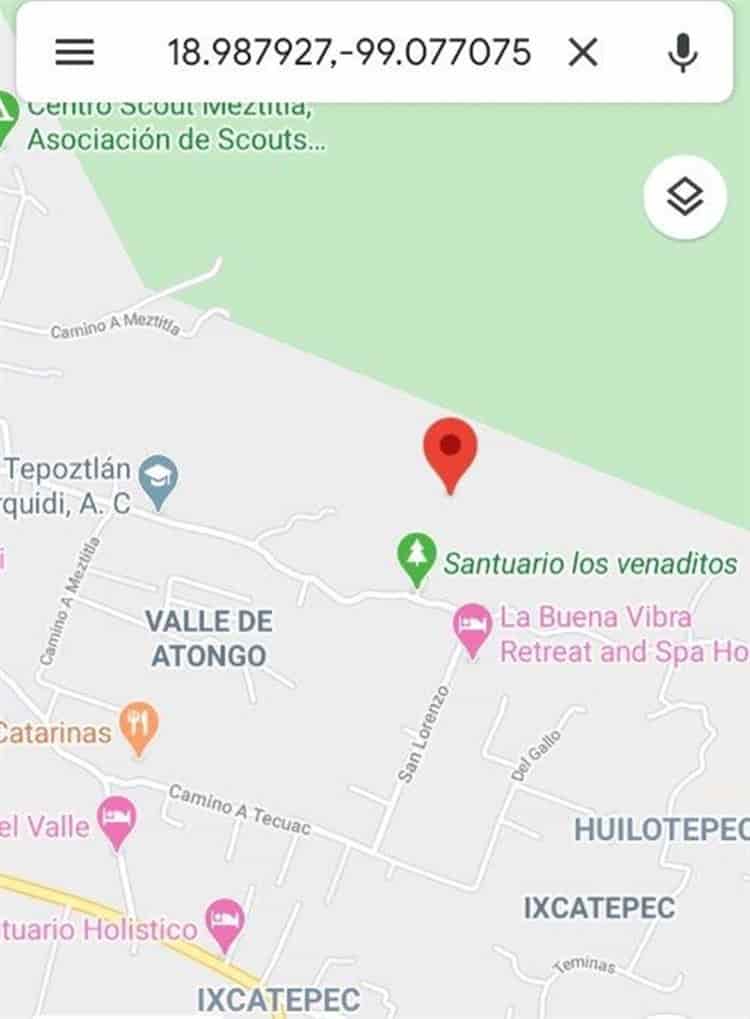Tap the Catarinas restaurant marker
Image resolution: width=750 pixels, height=1019 pixels.
coord(139,727)
